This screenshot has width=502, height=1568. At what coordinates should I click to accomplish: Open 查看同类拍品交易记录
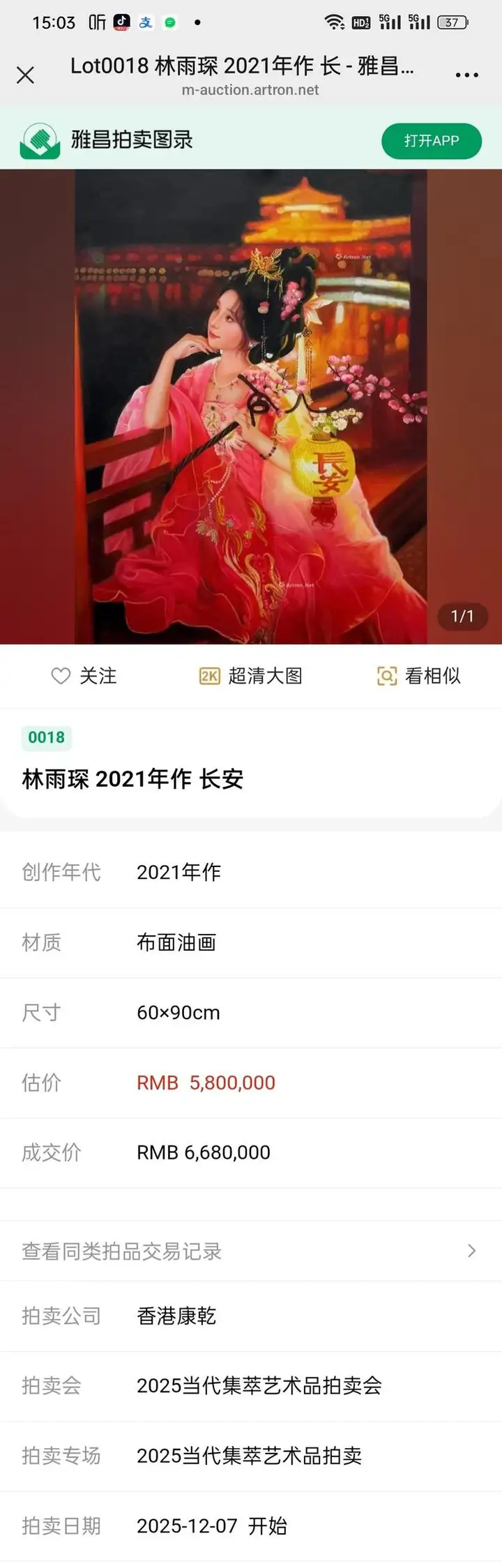(x=251, y=1251)
